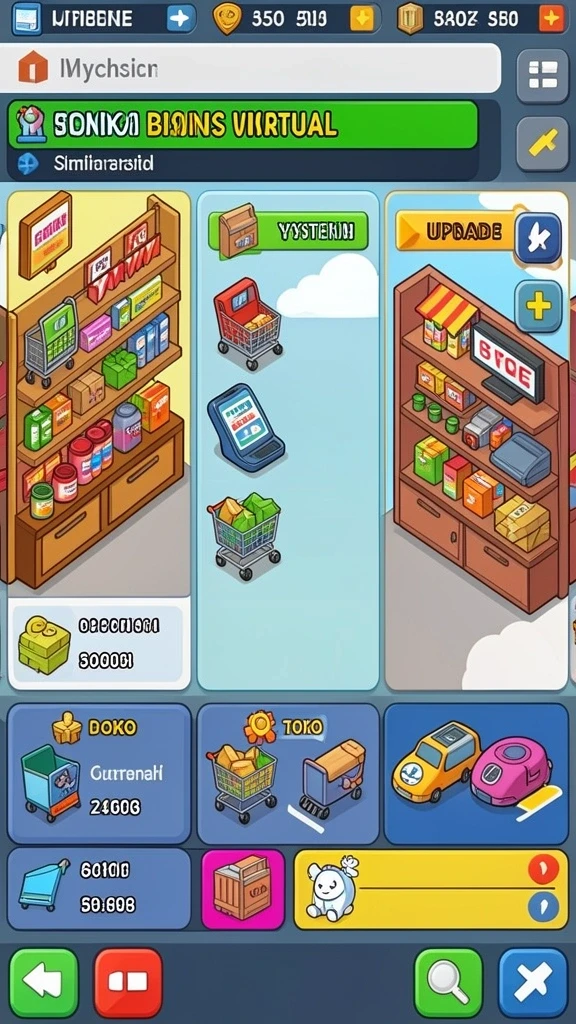Tap the plus button above the store shelf
576x1024 pixels.
click(x=538, y=306)
